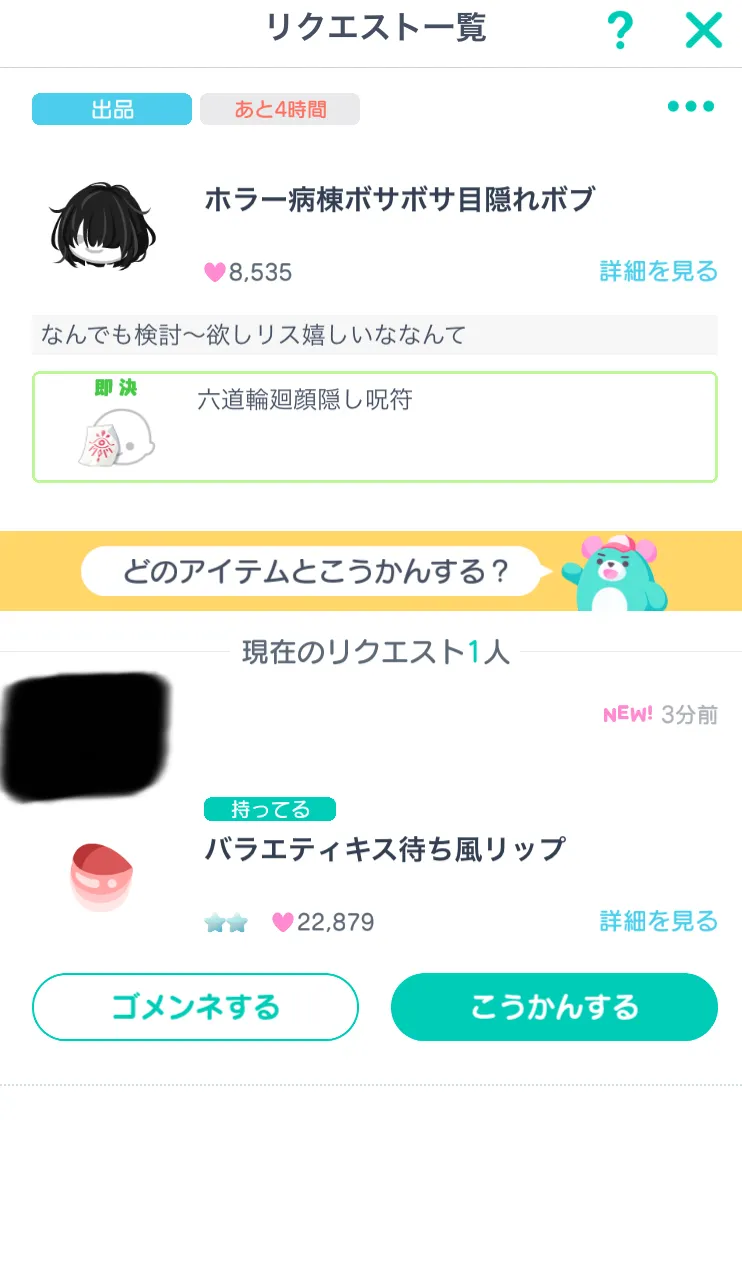The width and height of the screenshot is (742, 1281).
Task: View details of ホラー病棟ボサボサ目隠れボブ
Action: (658, 271)
